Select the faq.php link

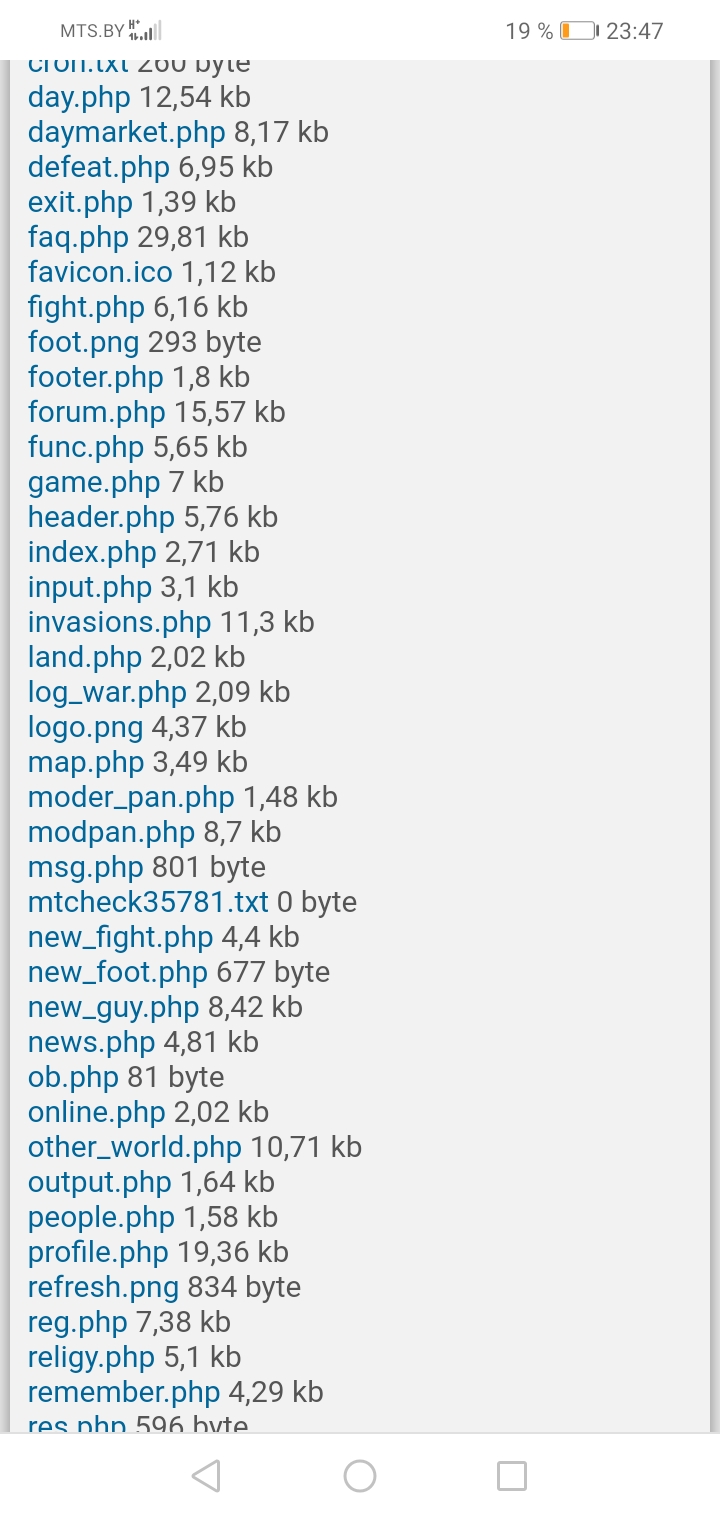point(78,238)
